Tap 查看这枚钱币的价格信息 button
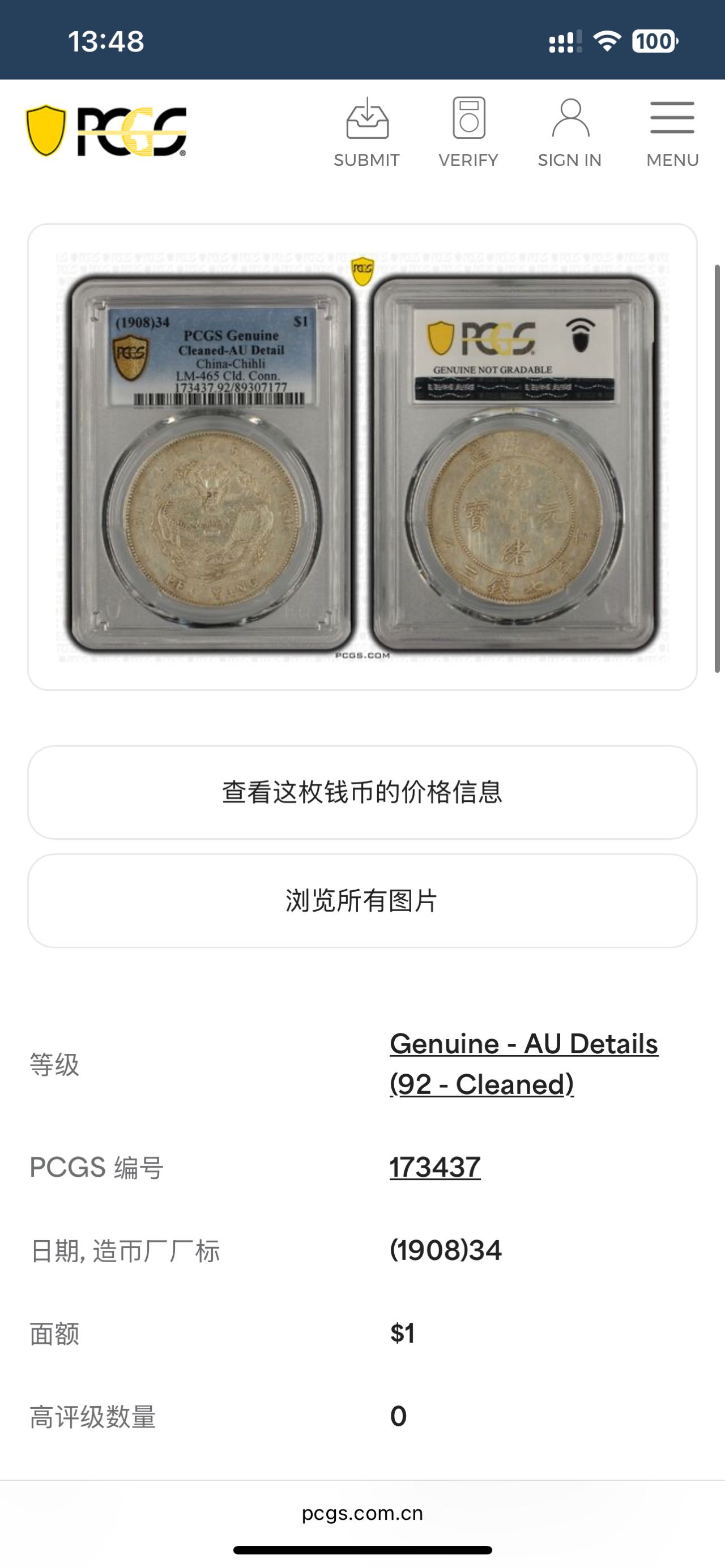 click(362, 793)
